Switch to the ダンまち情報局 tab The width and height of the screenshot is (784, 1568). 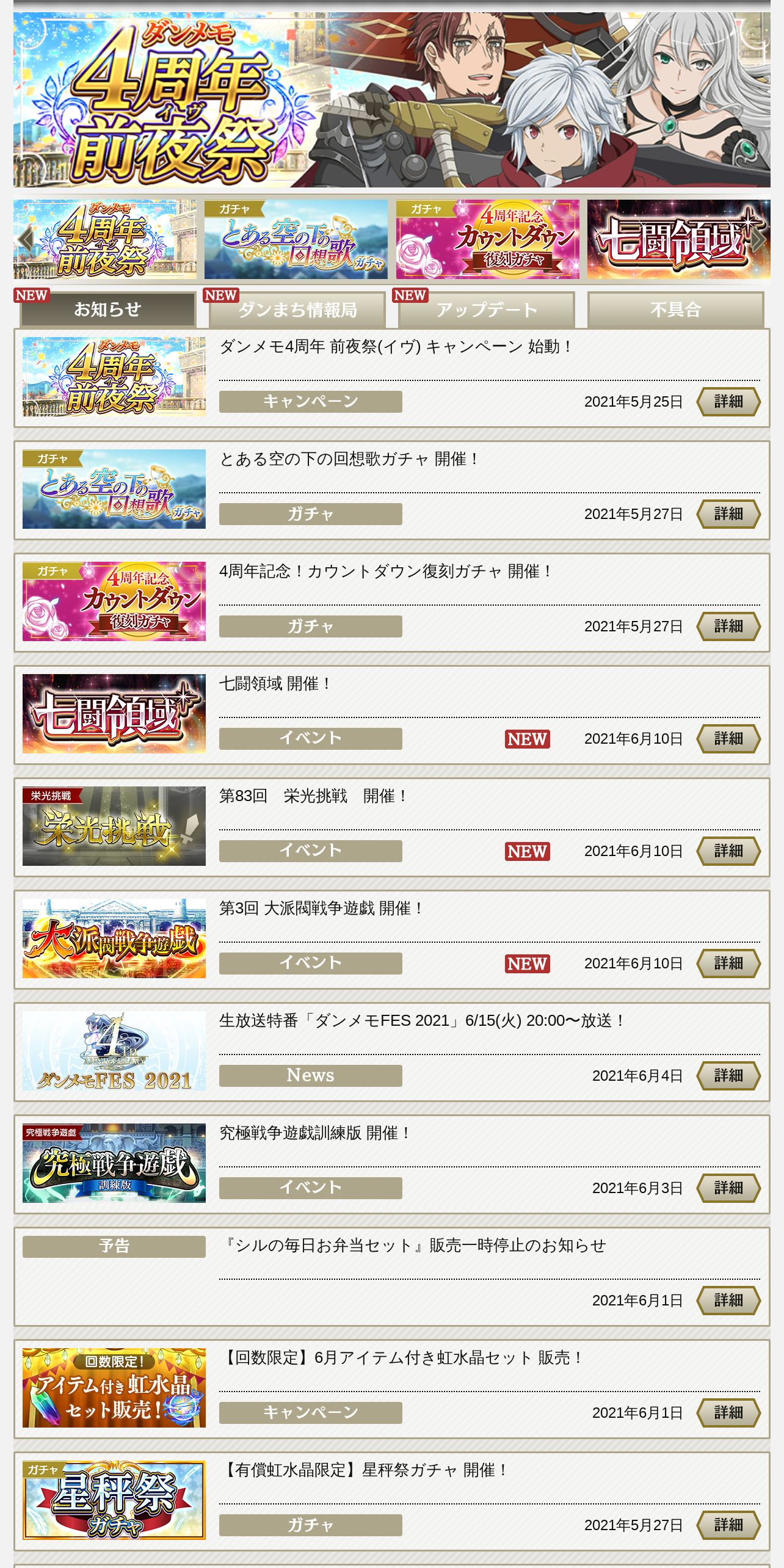297,310
